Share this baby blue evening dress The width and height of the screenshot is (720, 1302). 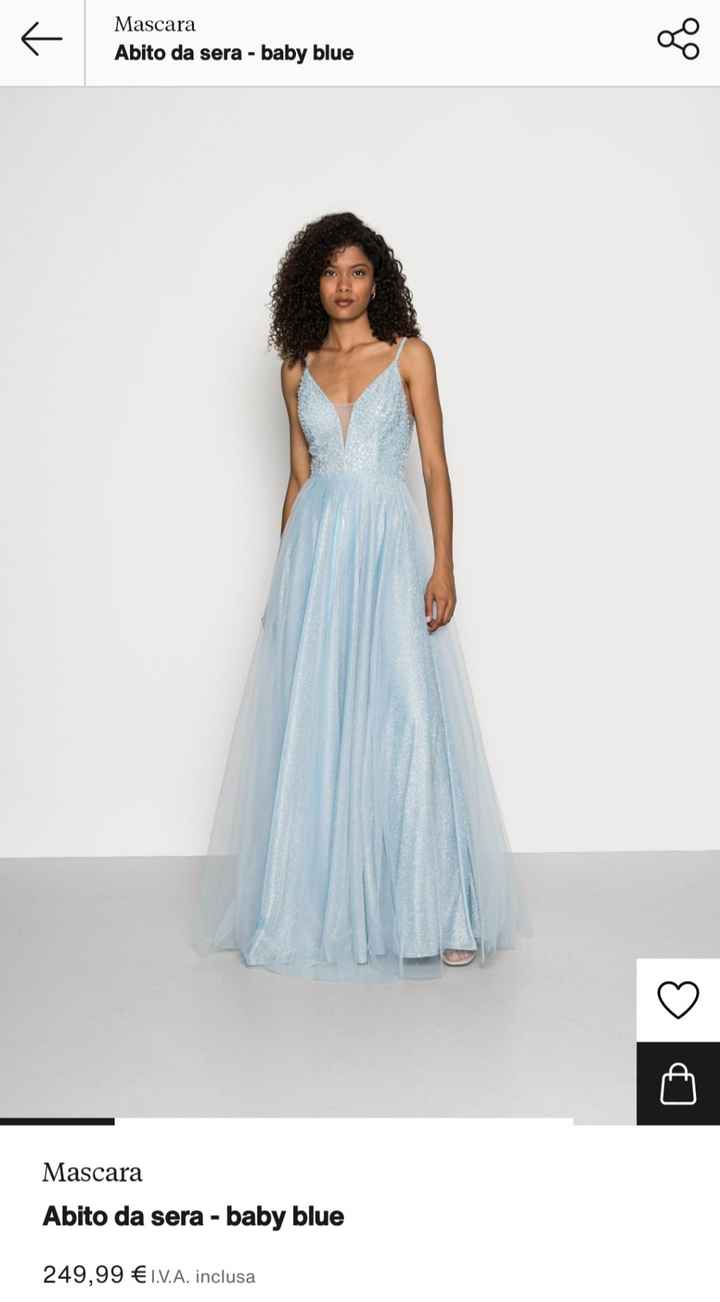click(678, 40)
